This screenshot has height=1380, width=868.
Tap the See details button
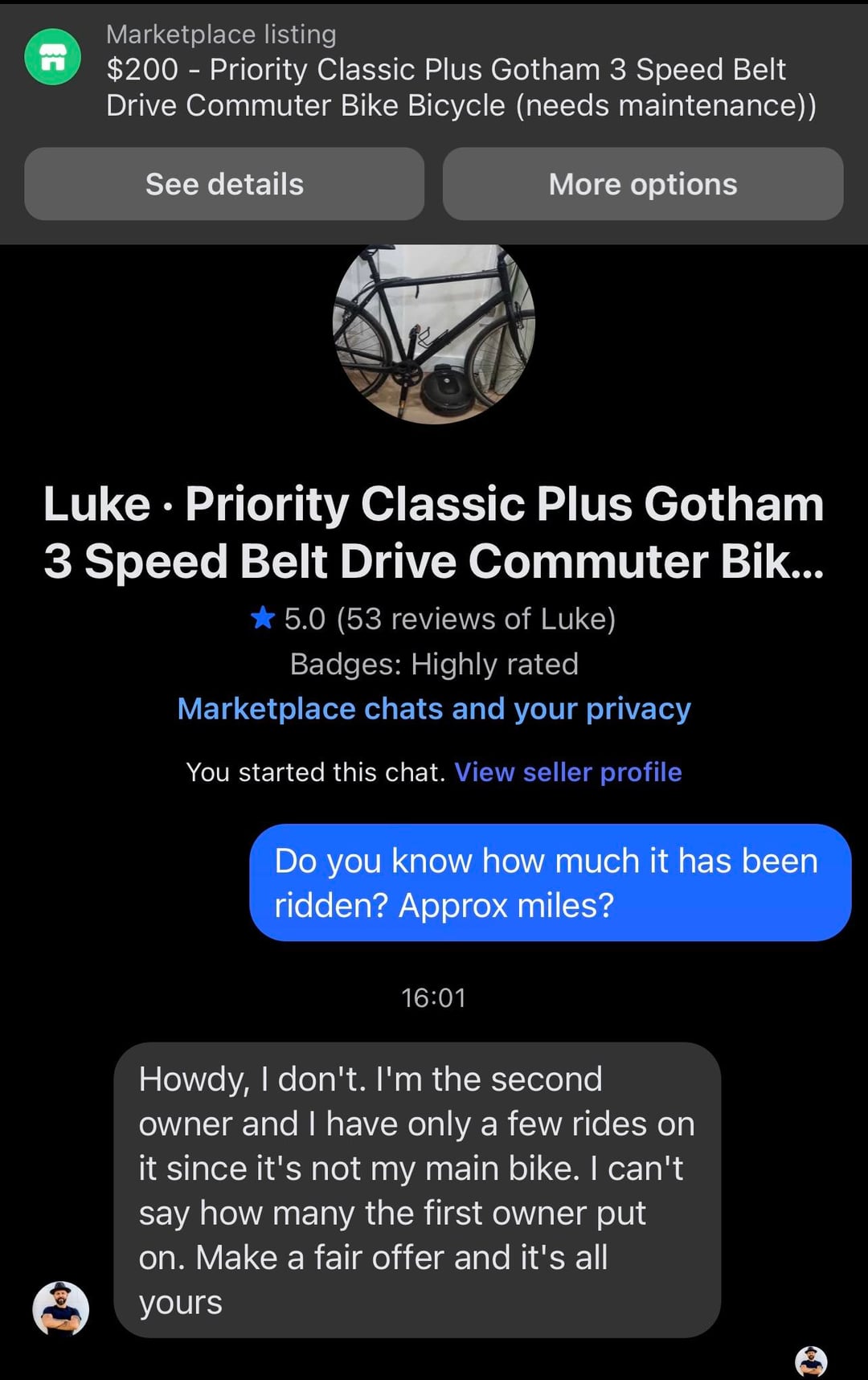[x=224, y=184]
